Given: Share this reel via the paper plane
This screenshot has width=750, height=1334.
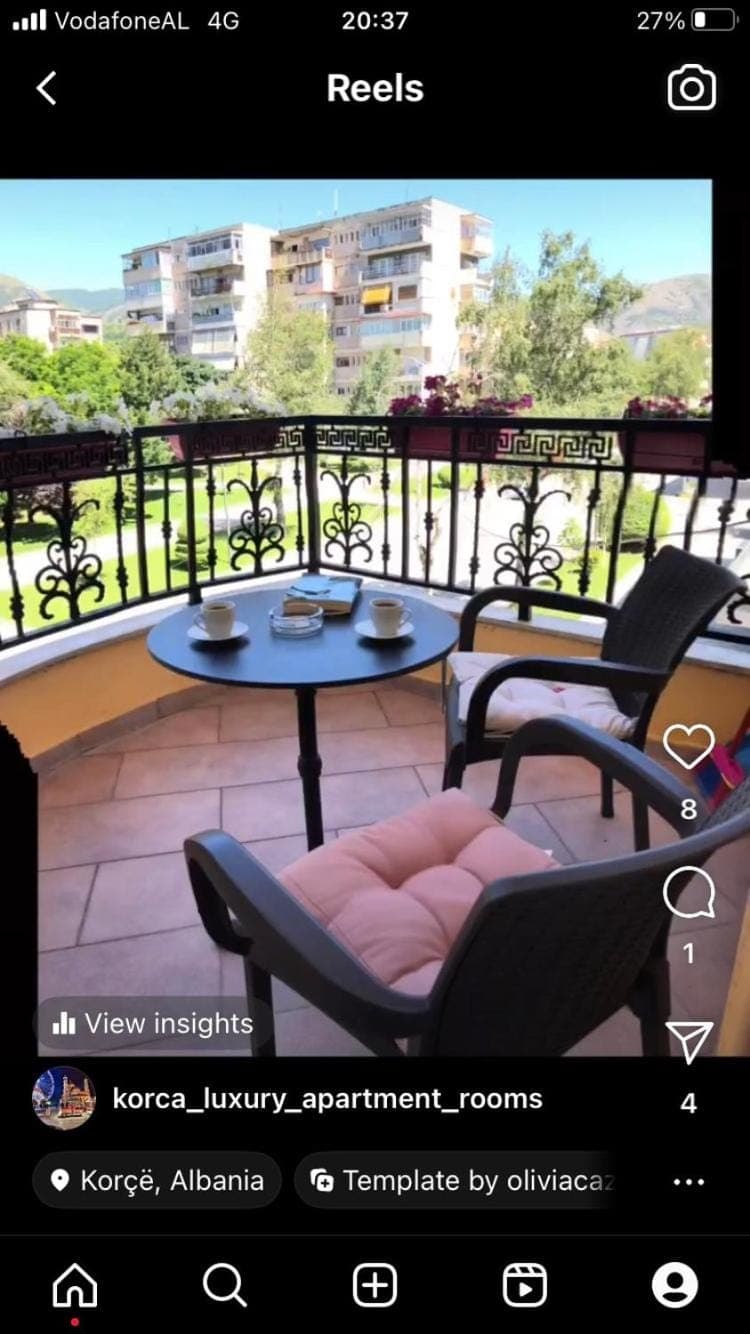Looking at the screenshot, I should coord(689,1042).
